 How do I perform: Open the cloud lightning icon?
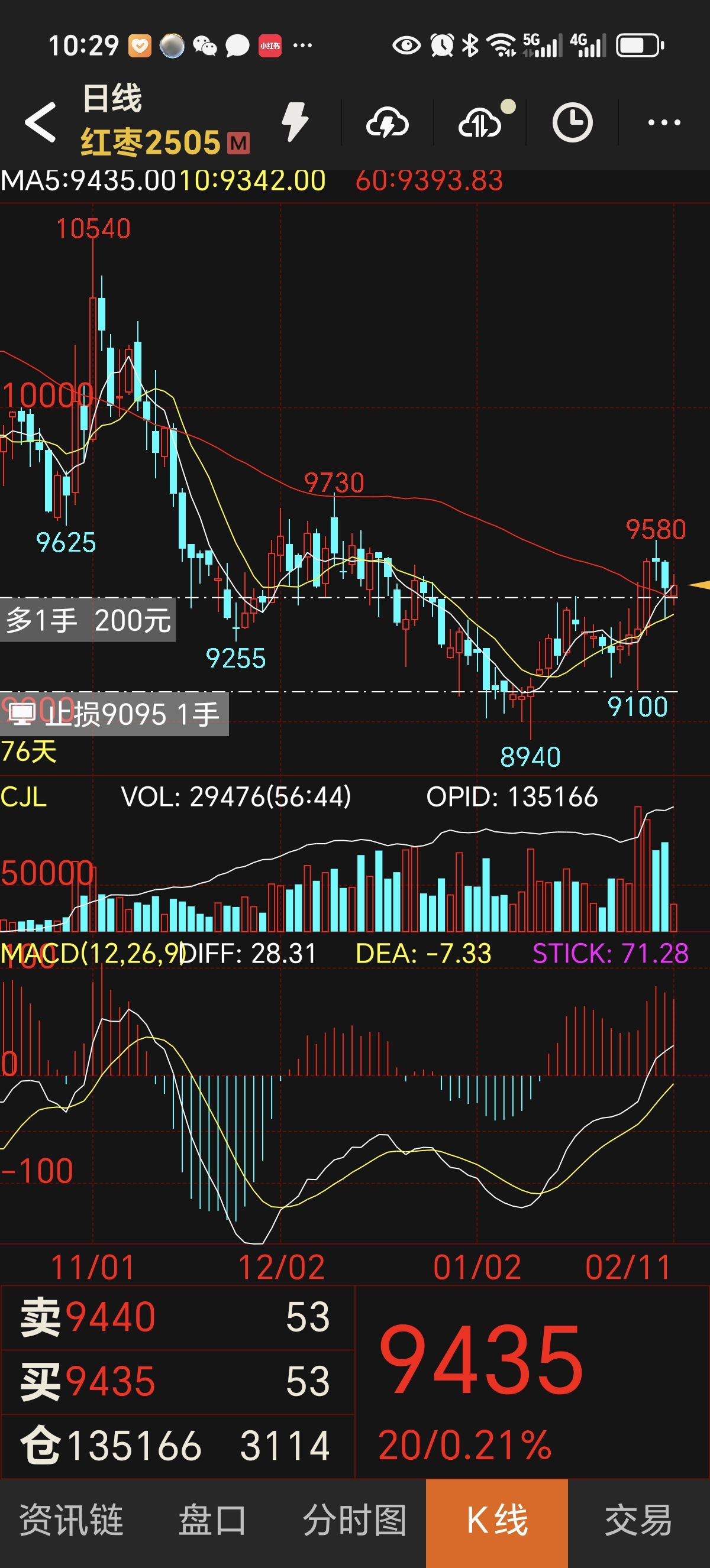(x=388, y=123)
